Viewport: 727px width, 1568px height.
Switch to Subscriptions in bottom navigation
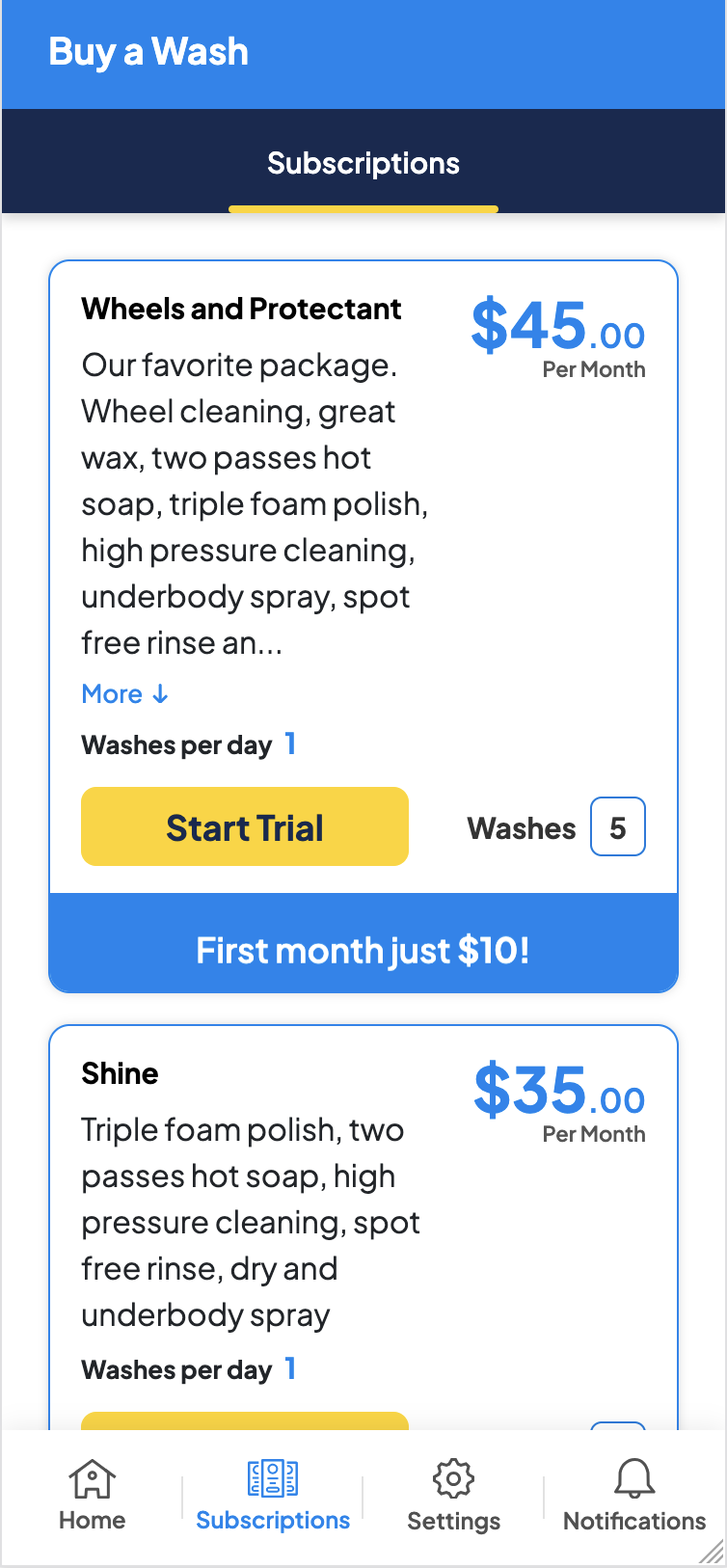273,1496
